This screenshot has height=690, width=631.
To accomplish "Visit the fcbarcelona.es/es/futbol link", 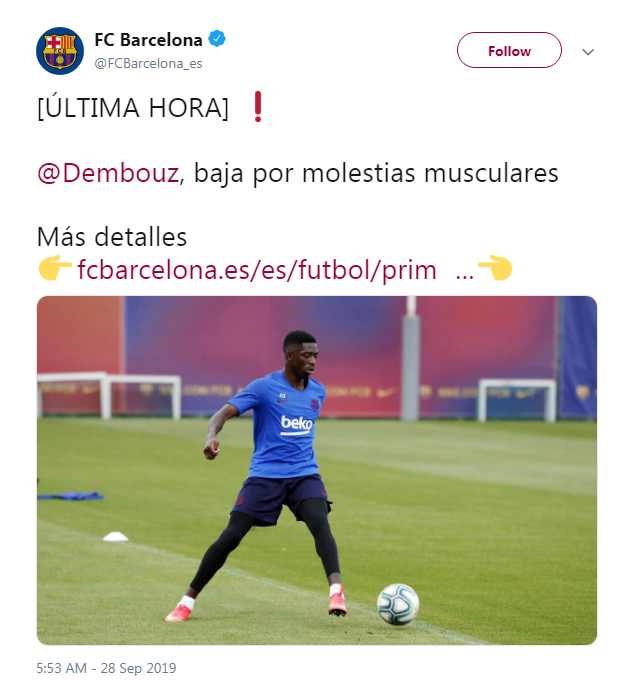I will pos(257,270).
